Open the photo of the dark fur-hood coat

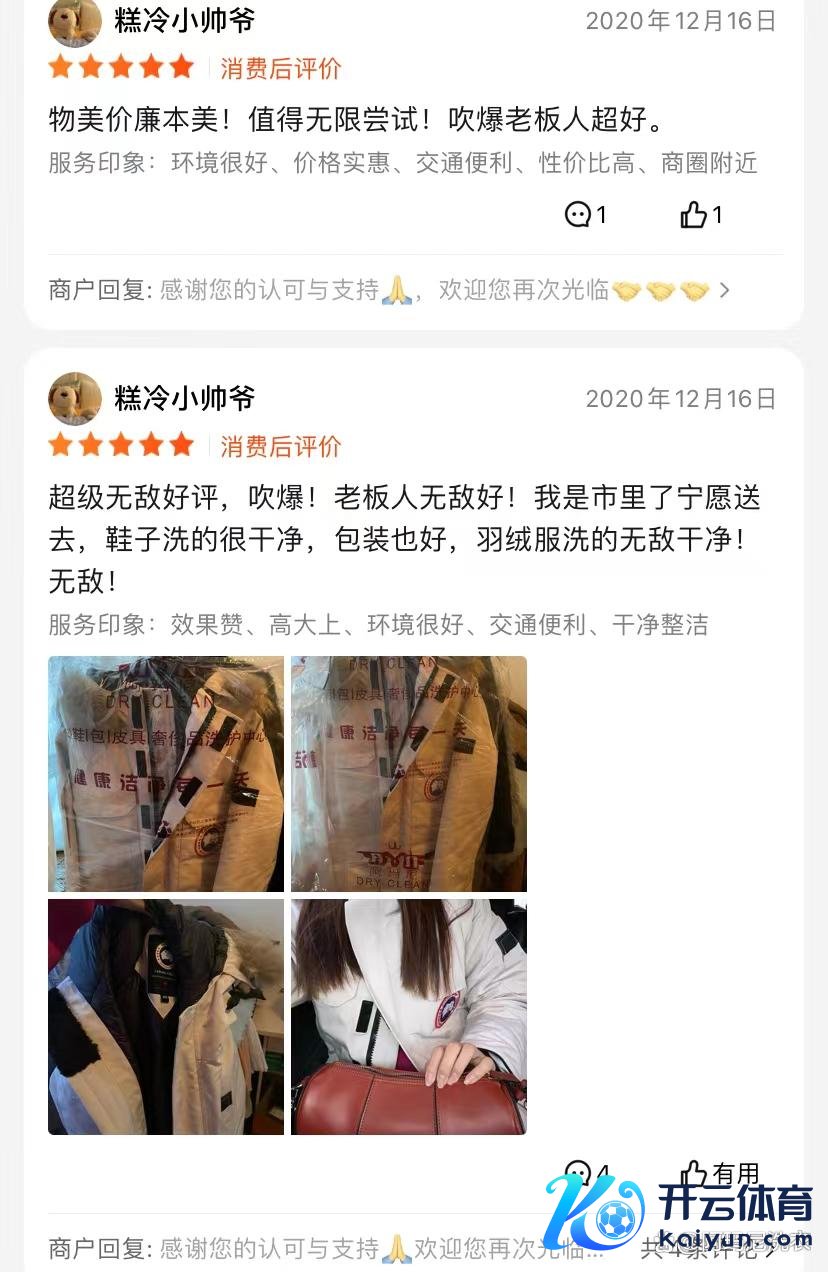pyautogui.click(x=166, y=1016)
